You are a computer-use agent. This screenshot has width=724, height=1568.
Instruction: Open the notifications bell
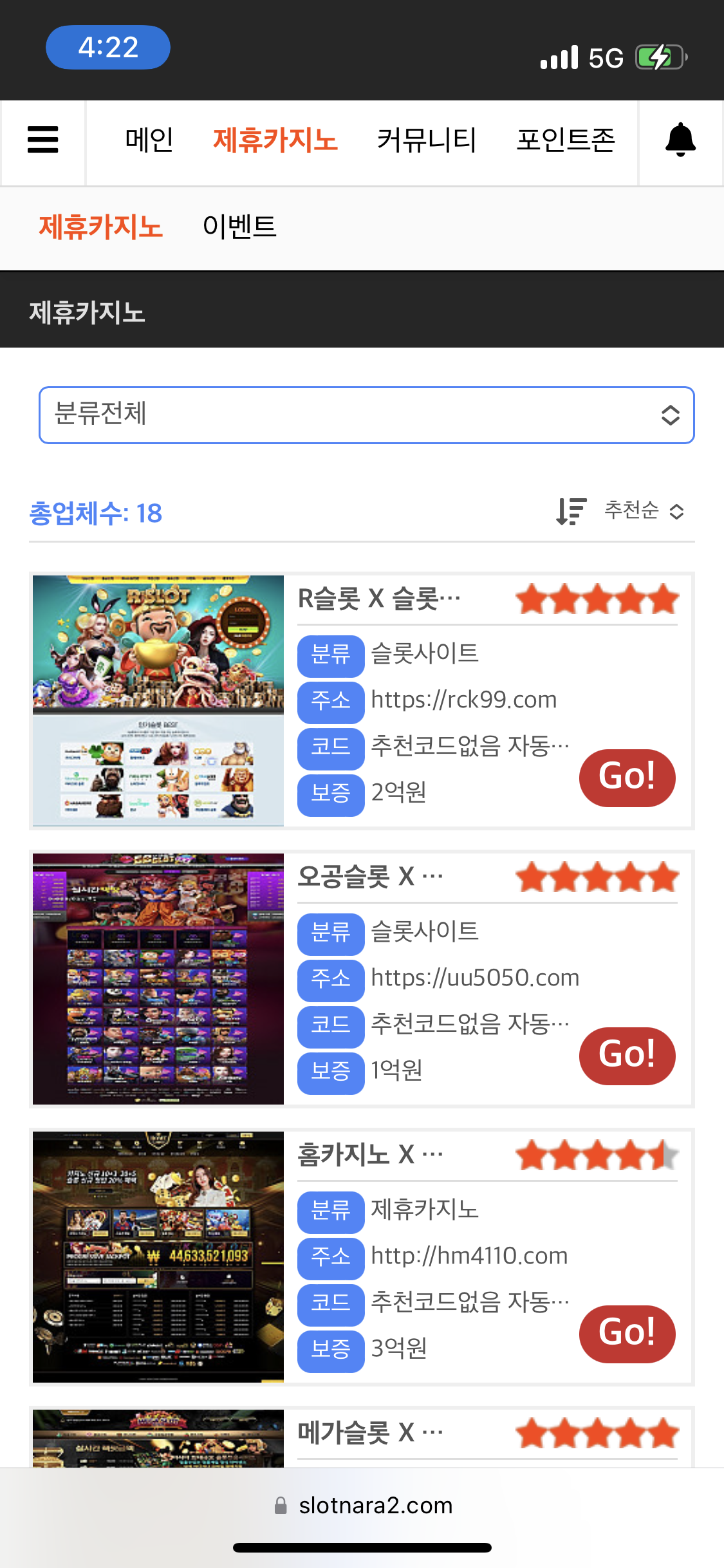[x=680, y=140]
